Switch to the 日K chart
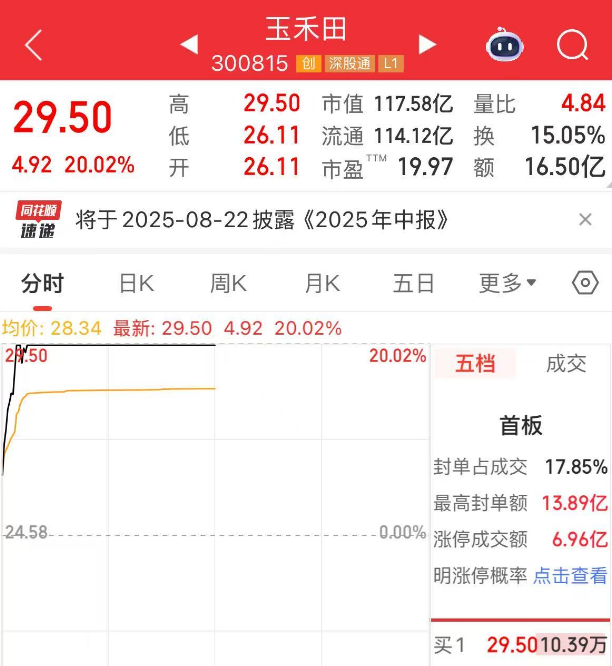Image resolution: width=612 pixels, height=666 pixels. point(136,284)
